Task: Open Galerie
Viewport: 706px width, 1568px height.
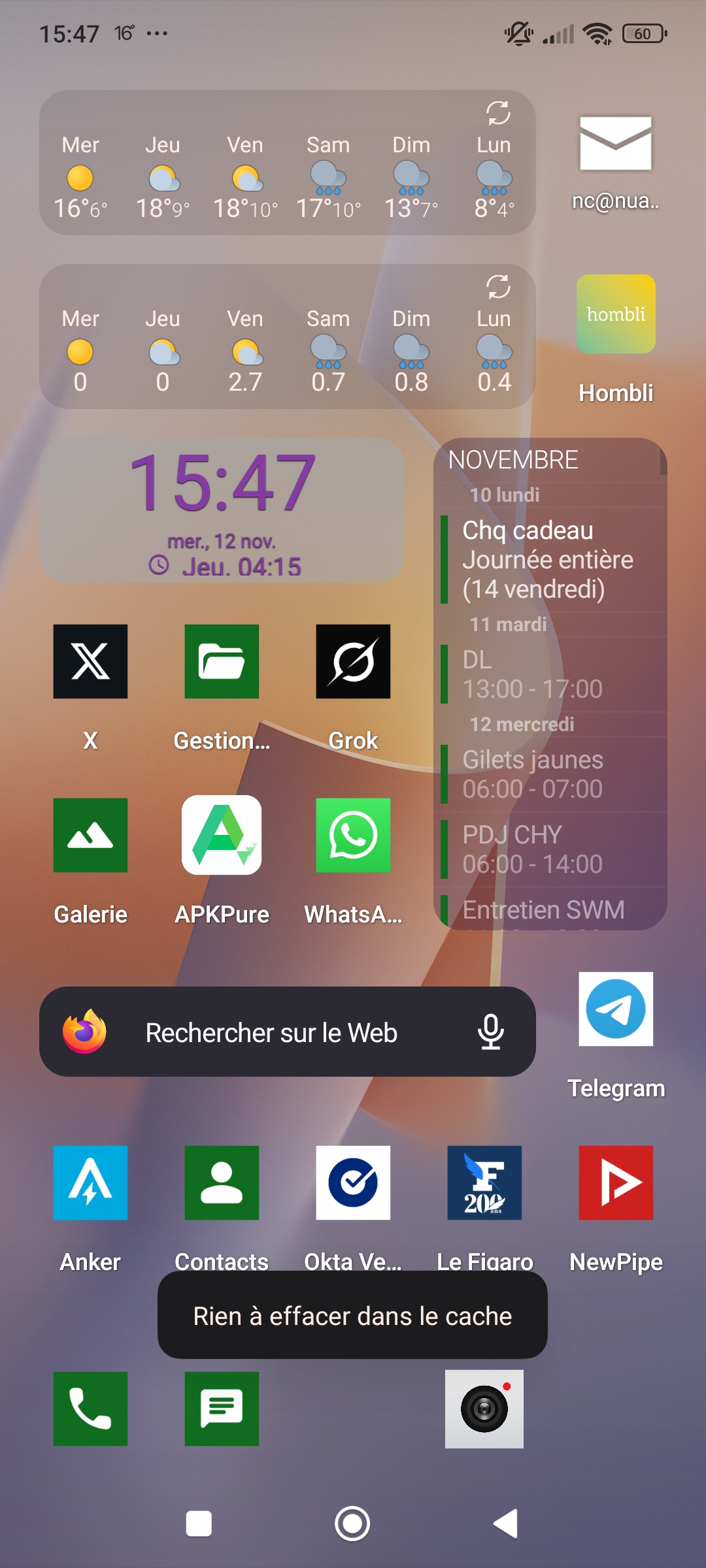Action: tap(90, 836)
